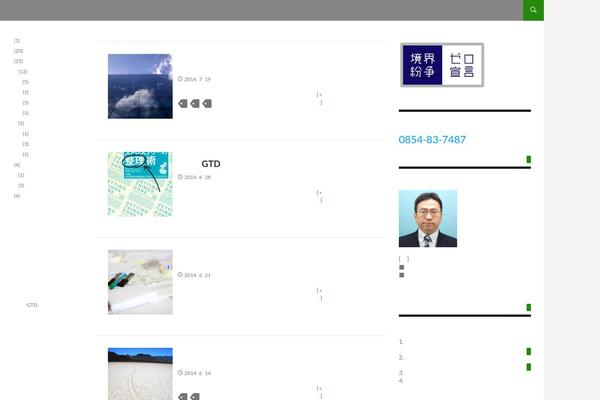Tap the 2014 6 28 post date

tap(197, 177)
